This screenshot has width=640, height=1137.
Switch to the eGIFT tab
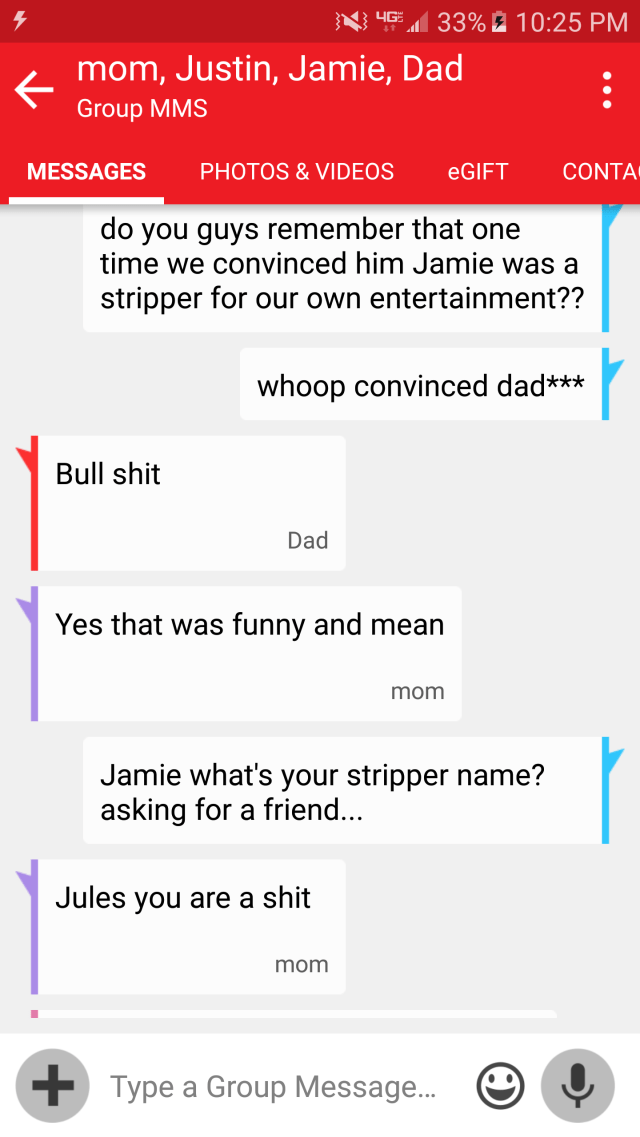(478, 172)
